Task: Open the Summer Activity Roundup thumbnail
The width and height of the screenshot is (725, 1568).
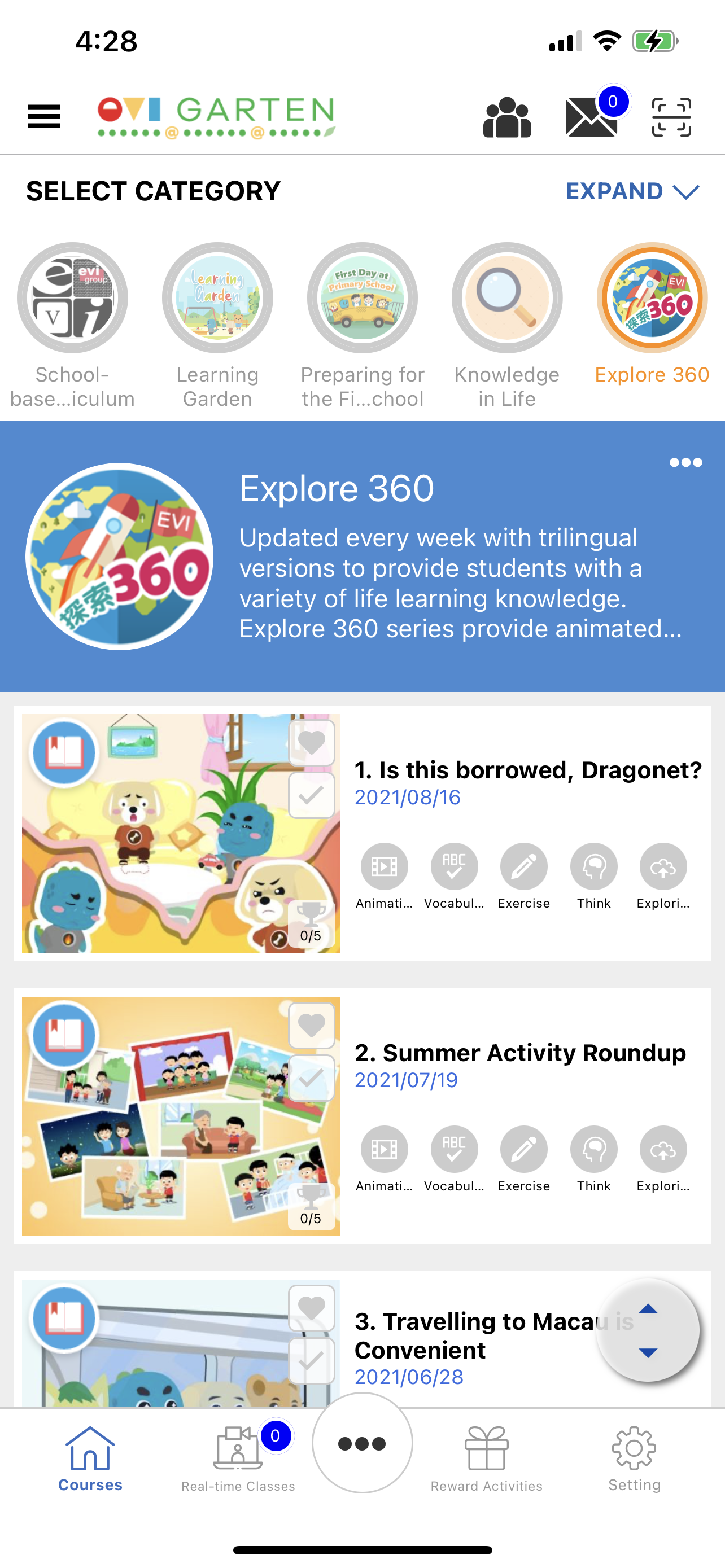Action: tap(181, 1115)
